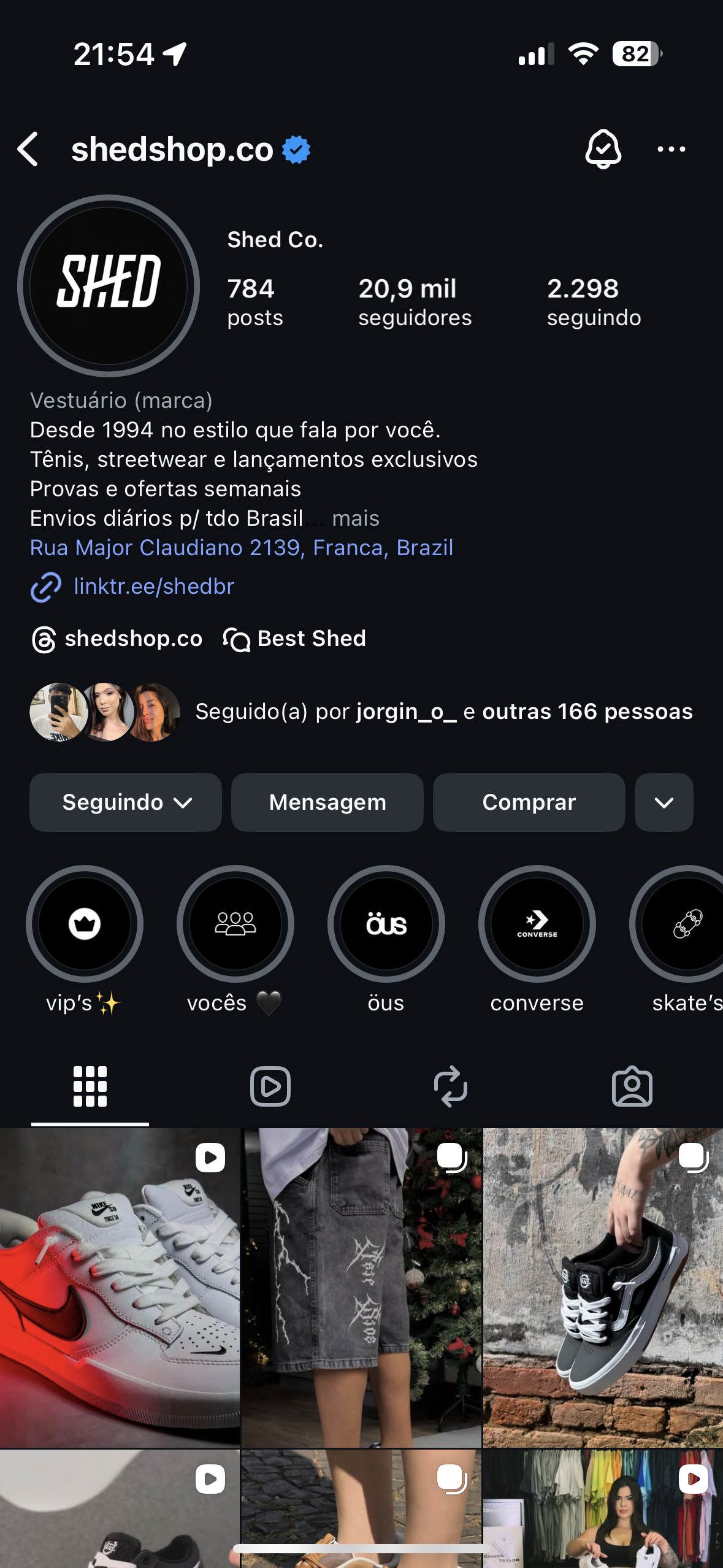
Task: View the vip's story highlight
Action: click(x=85, y=923)
